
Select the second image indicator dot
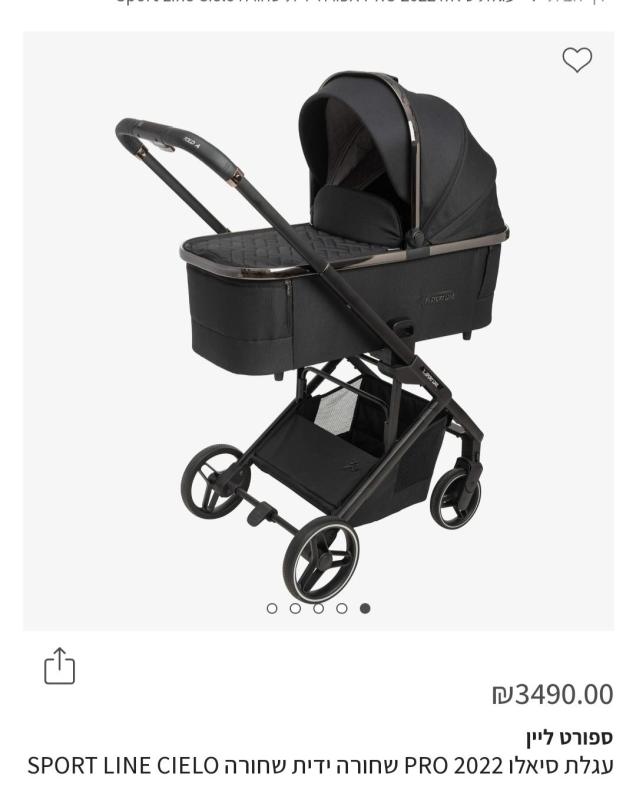tap(295, 608)
